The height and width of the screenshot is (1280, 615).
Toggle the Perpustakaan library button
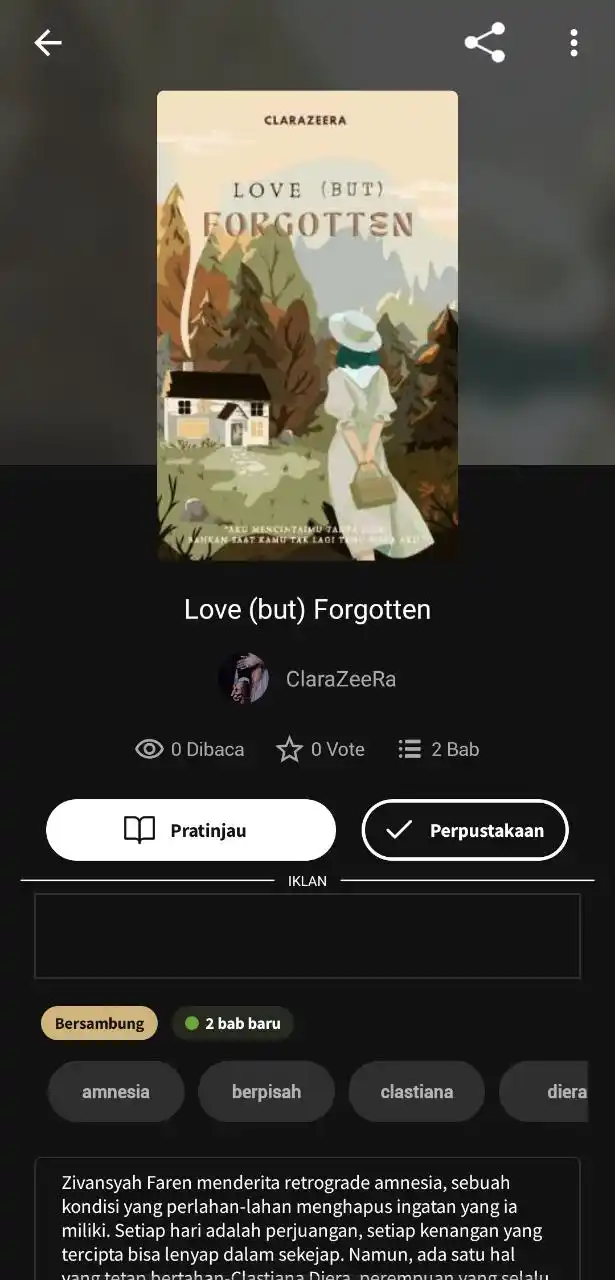point(465,830)
